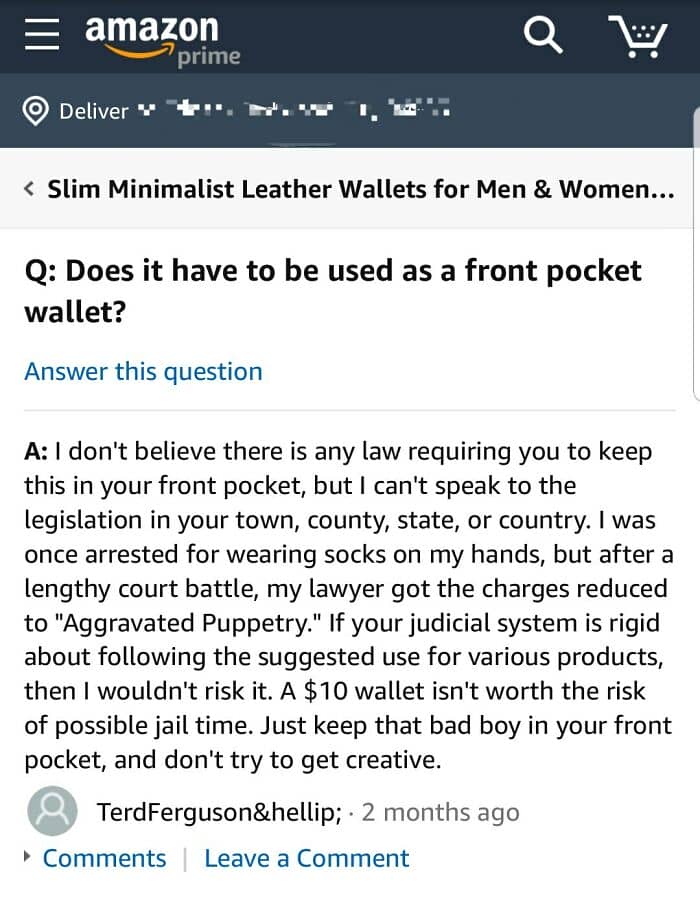700x903 pixels.
Task: Open the hamburger menu
Action: 42,34
